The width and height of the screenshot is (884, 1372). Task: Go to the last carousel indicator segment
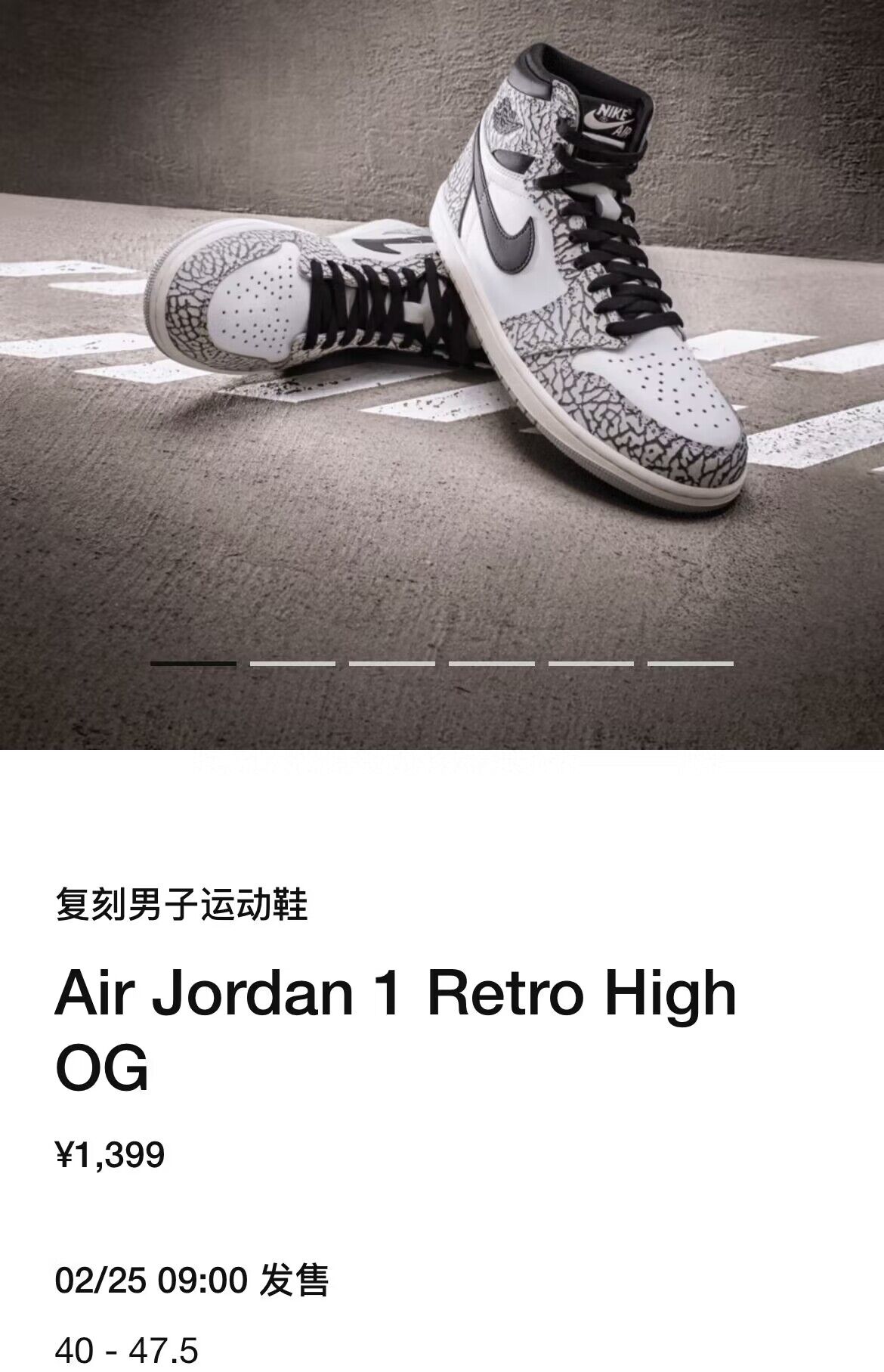click(690, 664)
